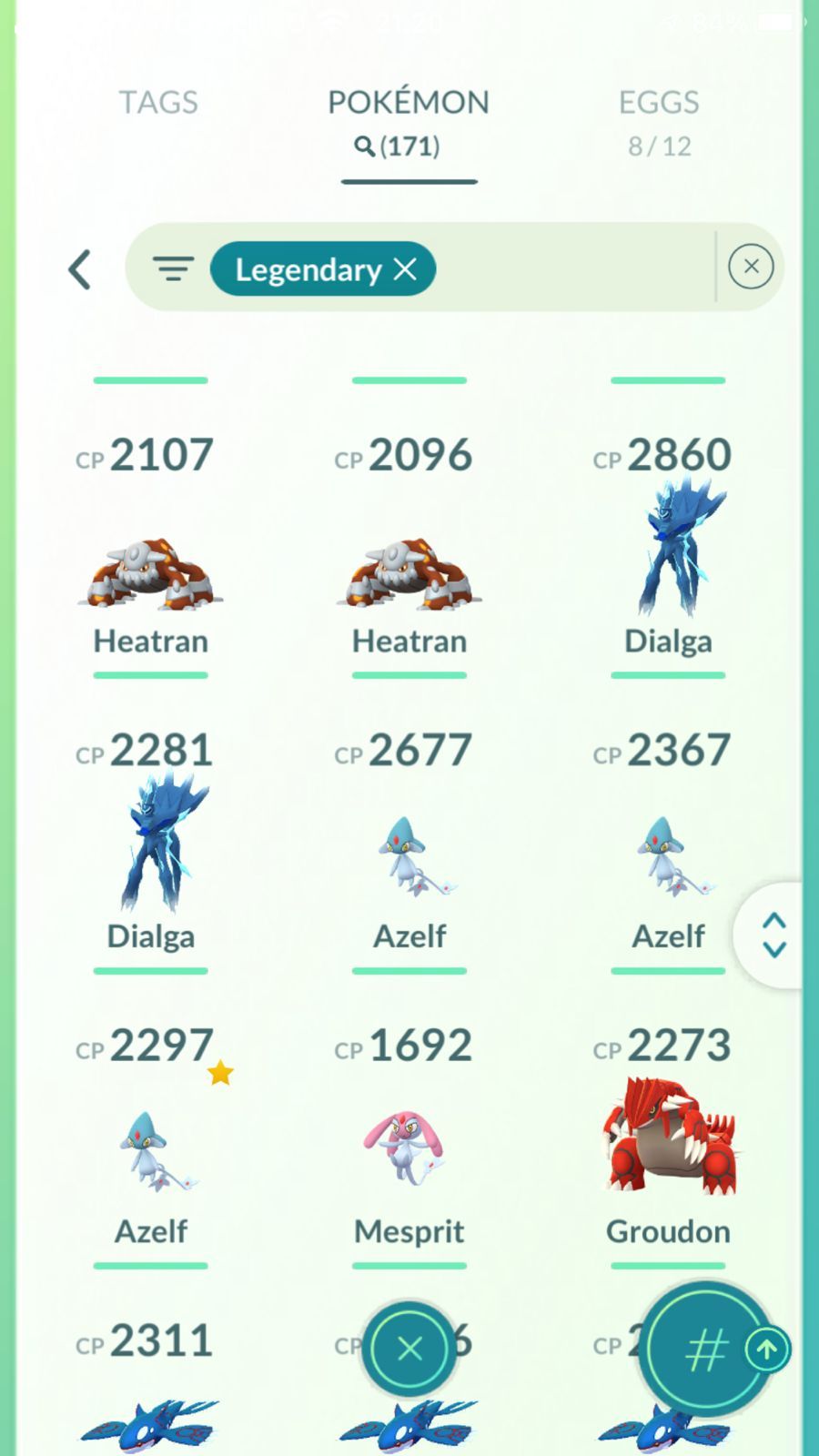The image size is (819, 1456).
Task: Remove the Legendary filter chip
Action: tap(405, 269)
